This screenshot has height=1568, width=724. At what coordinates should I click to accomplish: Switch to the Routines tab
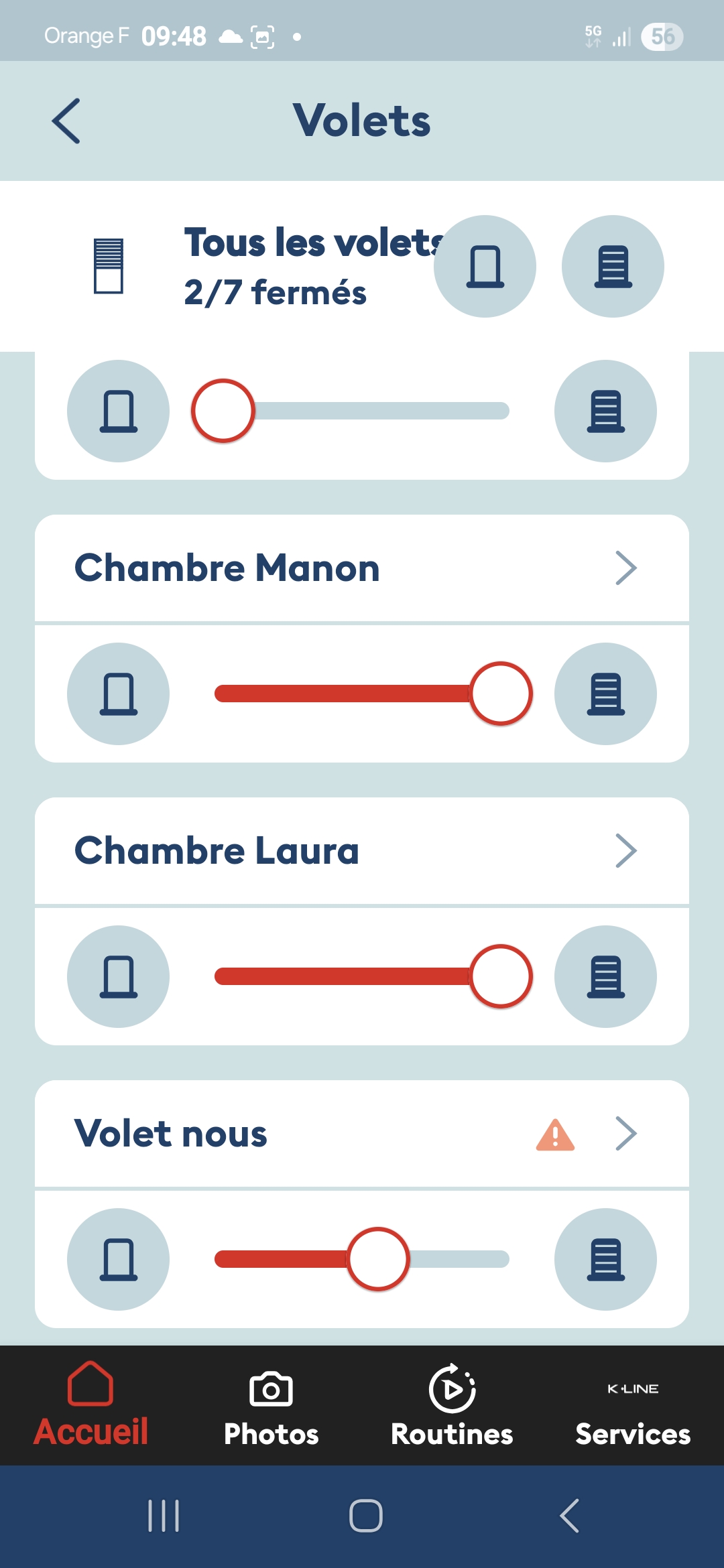point(452,1405)
